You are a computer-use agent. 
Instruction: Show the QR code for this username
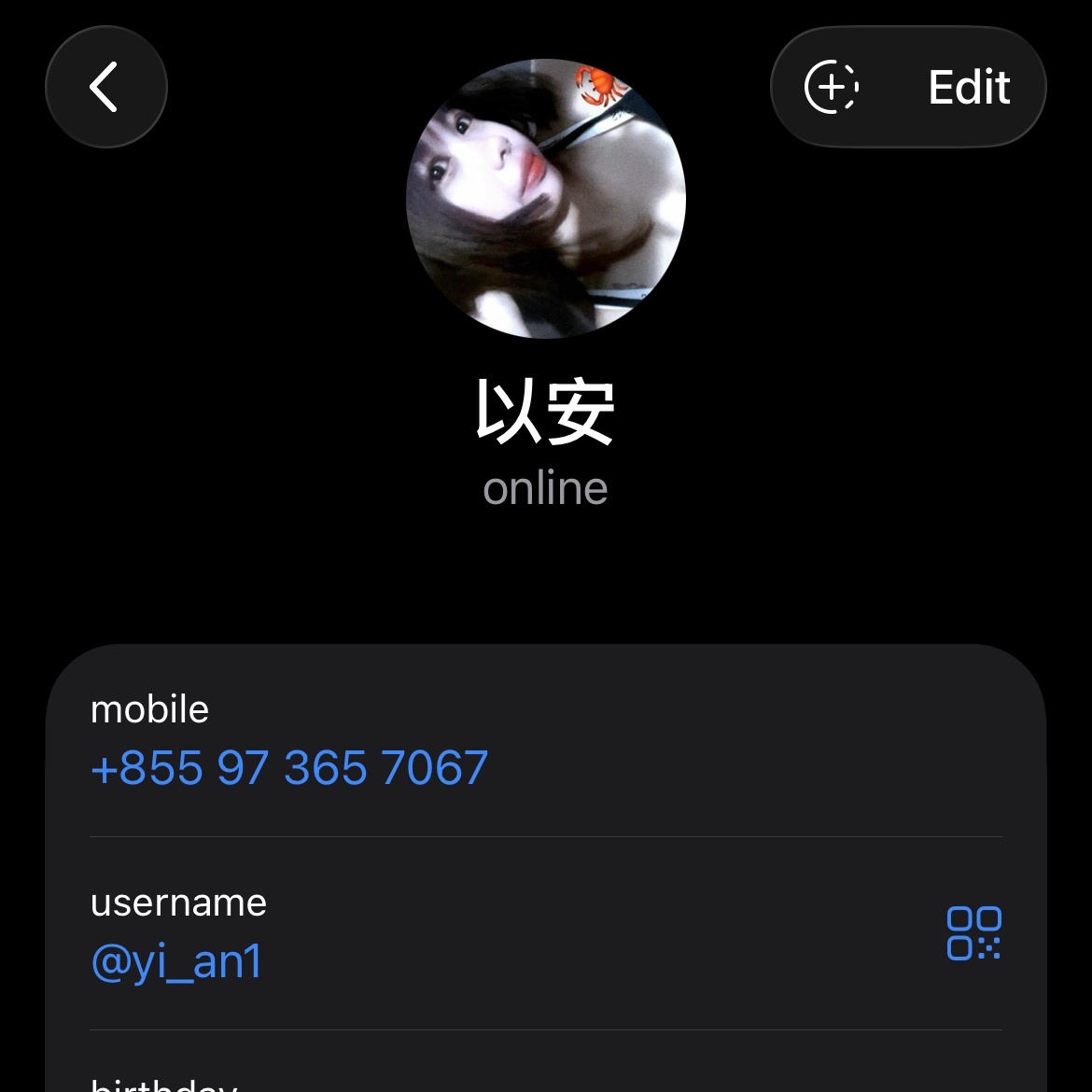[973, 933]
